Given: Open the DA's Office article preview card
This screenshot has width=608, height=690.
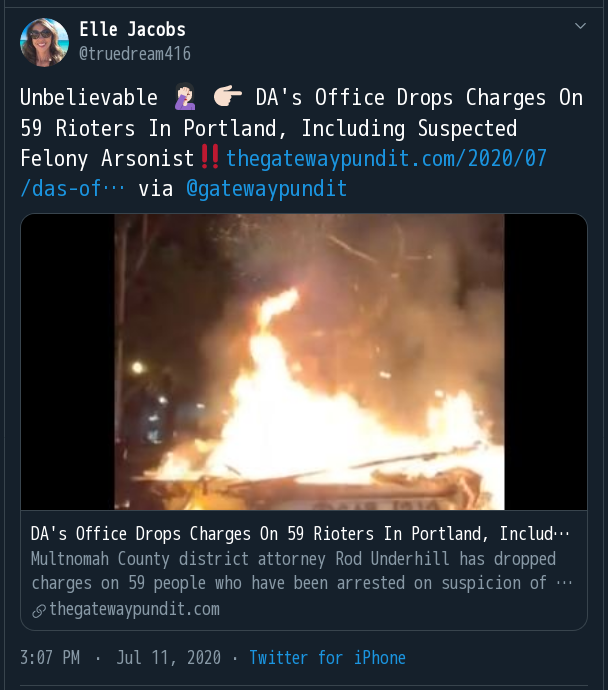Looking at the screenshot, I should point(303,420).
